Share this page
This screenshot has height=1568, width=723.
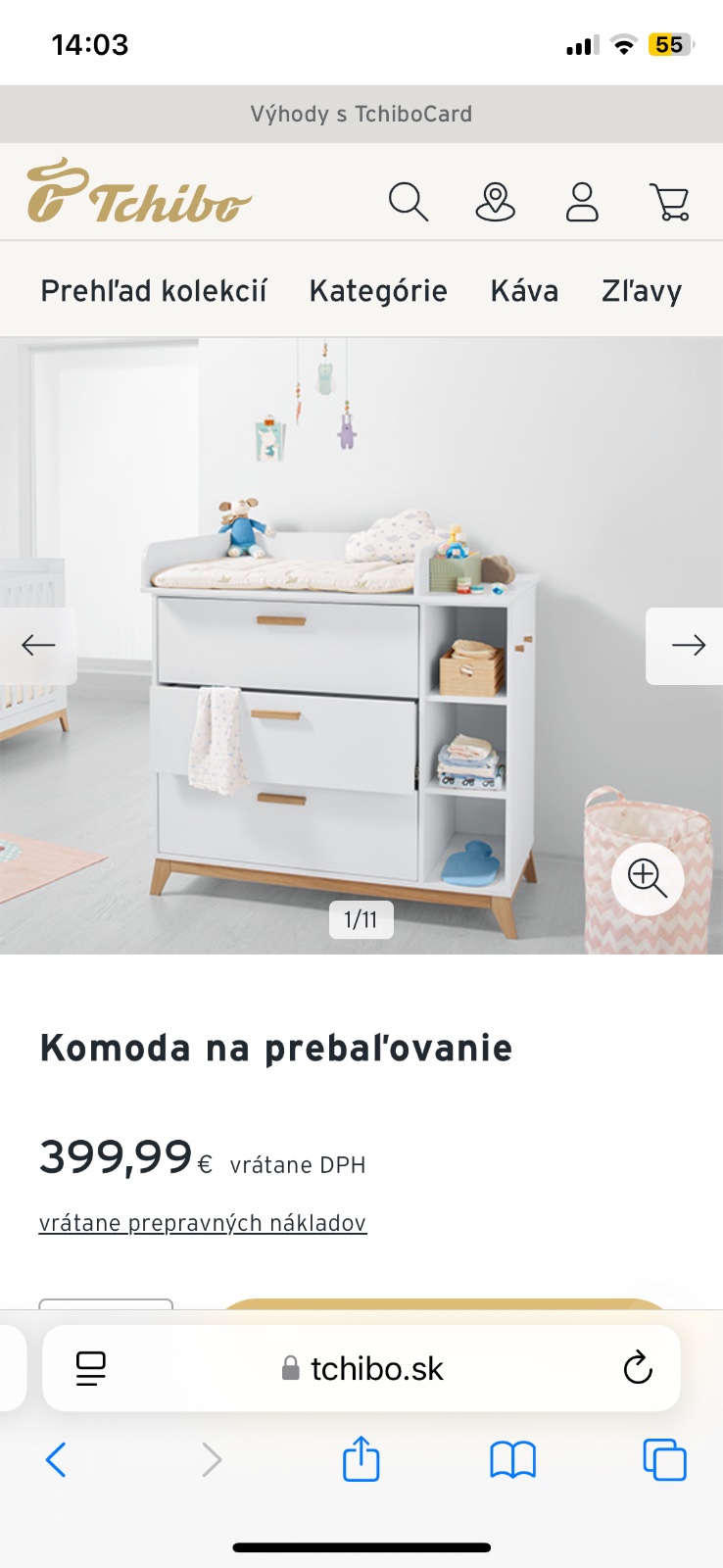click(x=361, y=1459)
